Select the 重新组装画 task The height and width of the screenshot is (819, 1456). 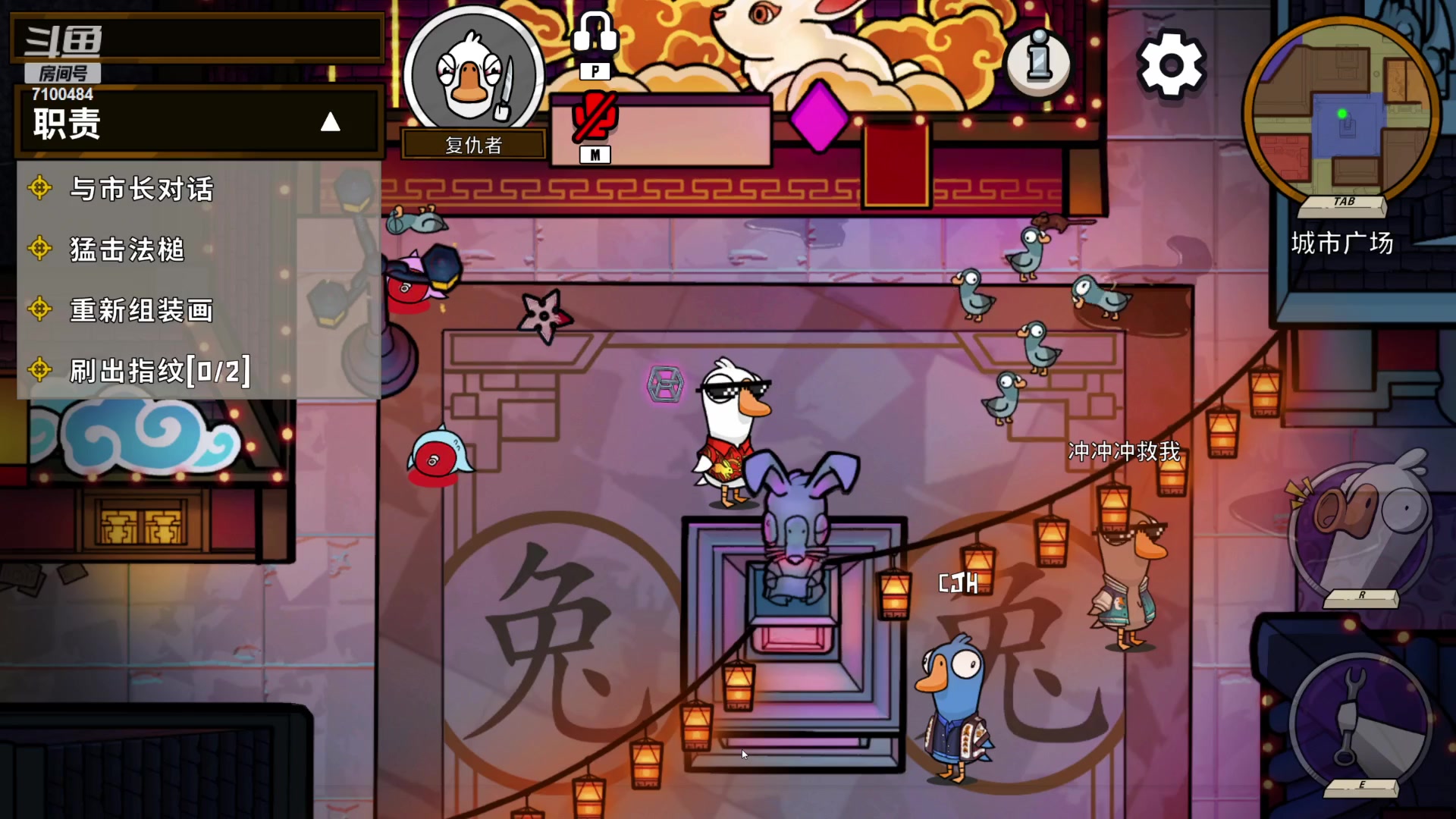142,310
